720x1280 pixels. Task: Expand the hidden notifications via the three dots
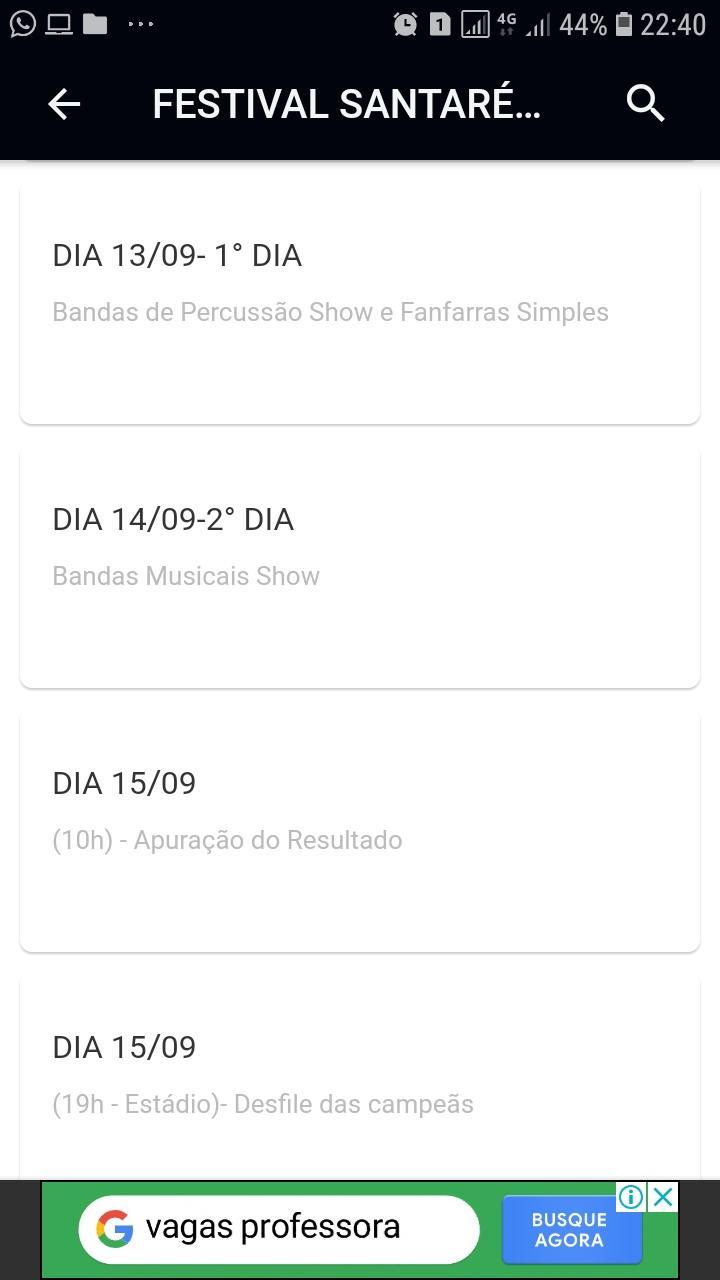[140, 24]
